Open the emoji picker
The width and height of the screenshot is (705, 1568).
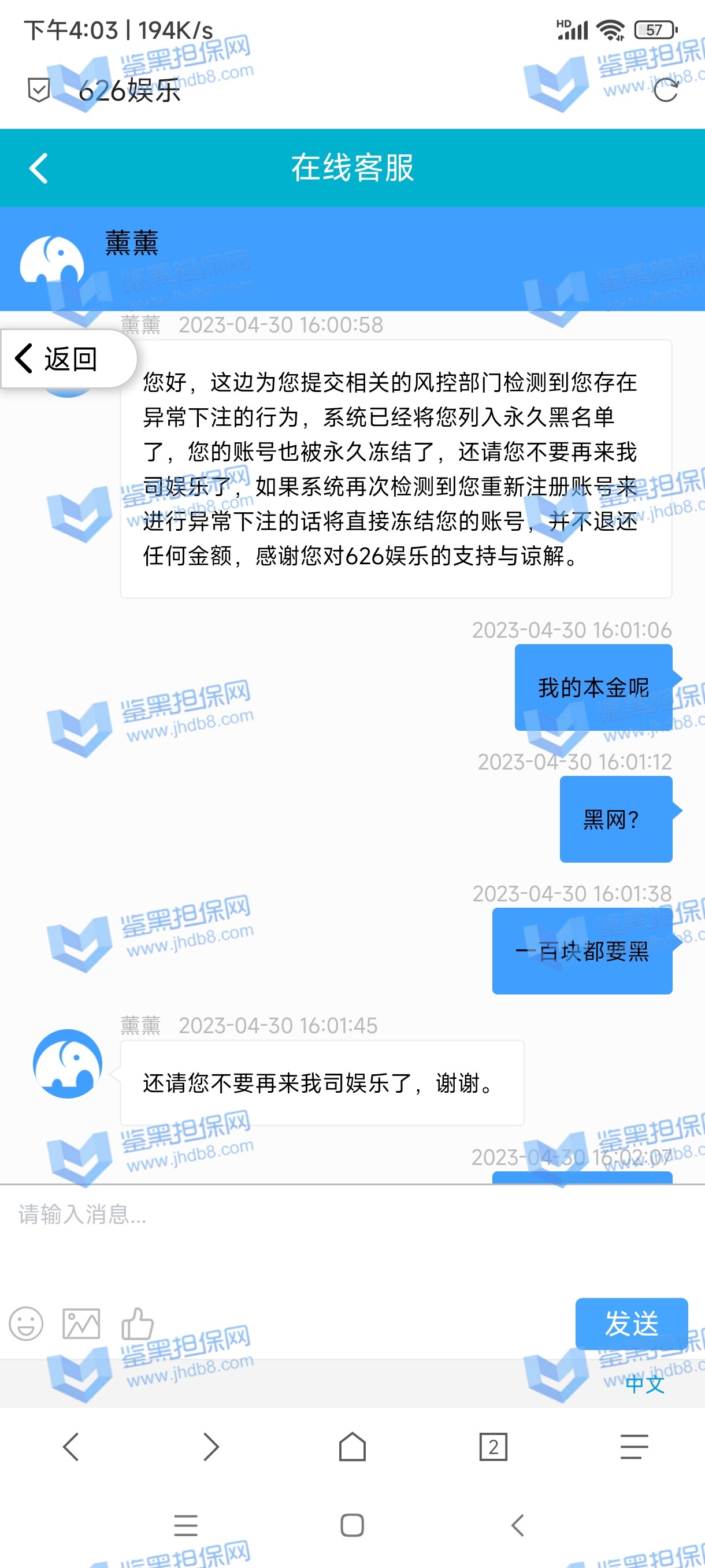(x=26, y=1323)
